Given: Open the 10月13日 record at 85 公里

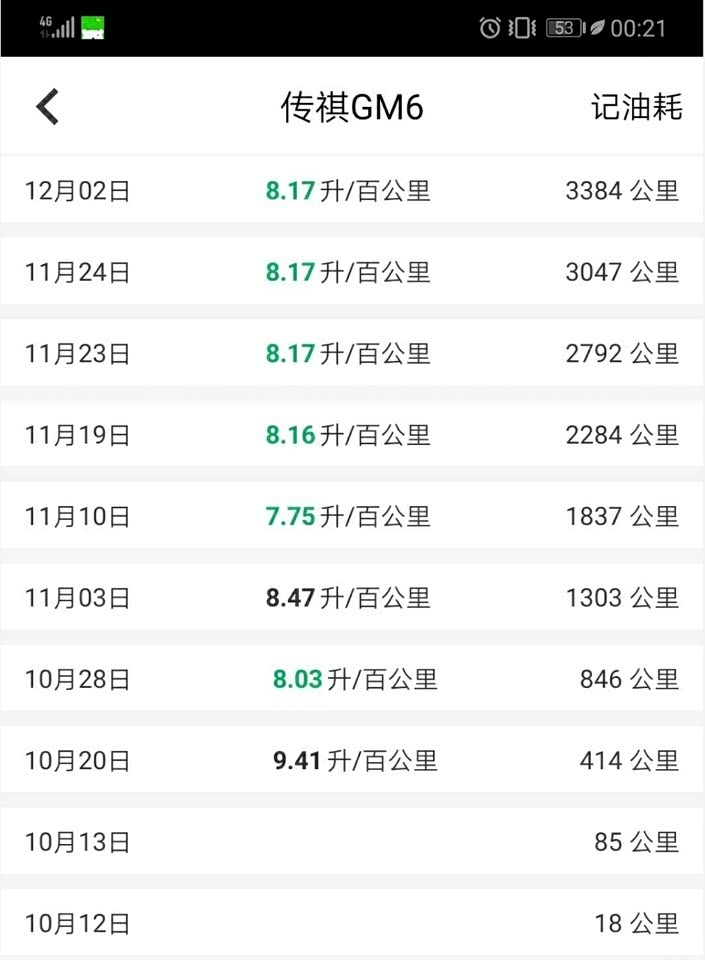Looking at the screenshot, I should (352, 842).
